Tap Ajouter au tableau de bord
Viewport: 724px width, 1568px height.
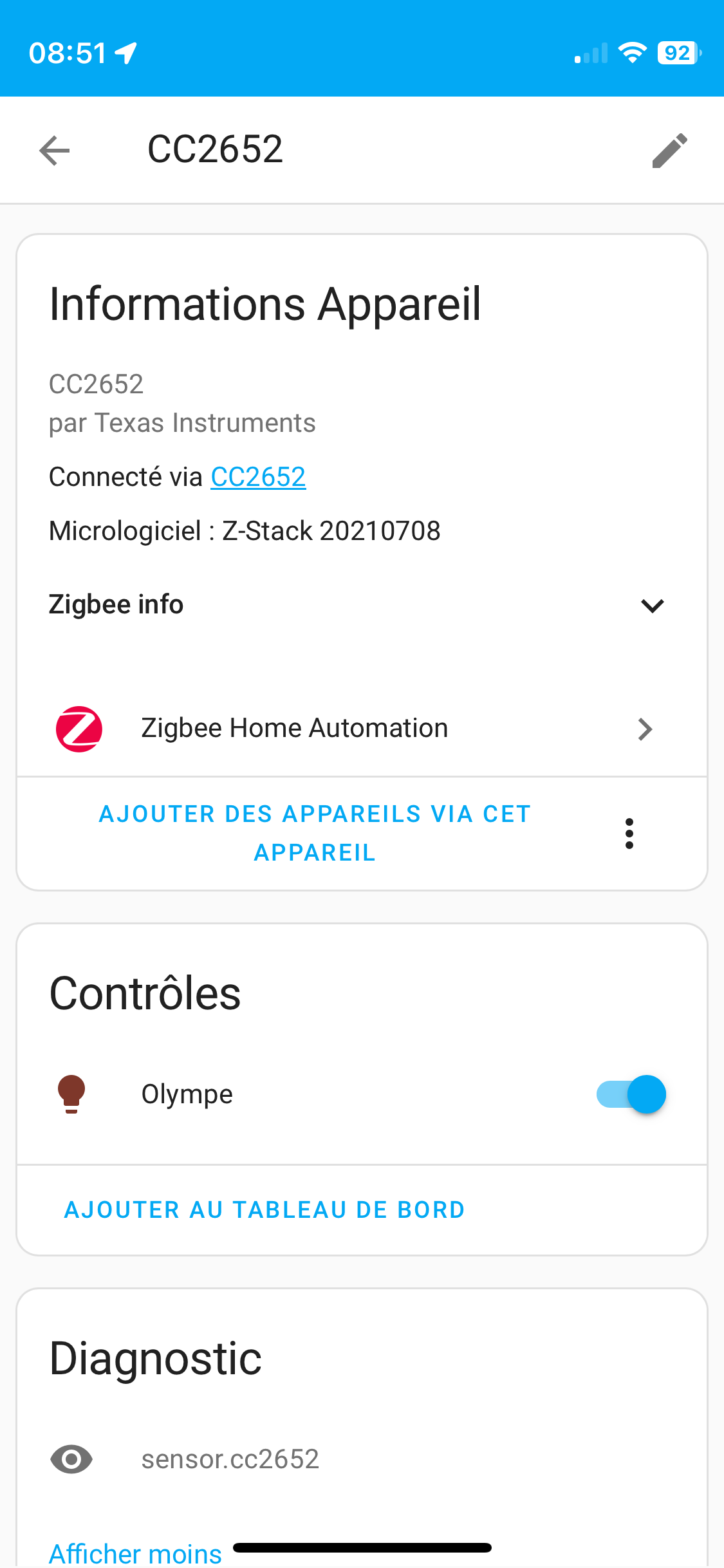[265, 1210]
